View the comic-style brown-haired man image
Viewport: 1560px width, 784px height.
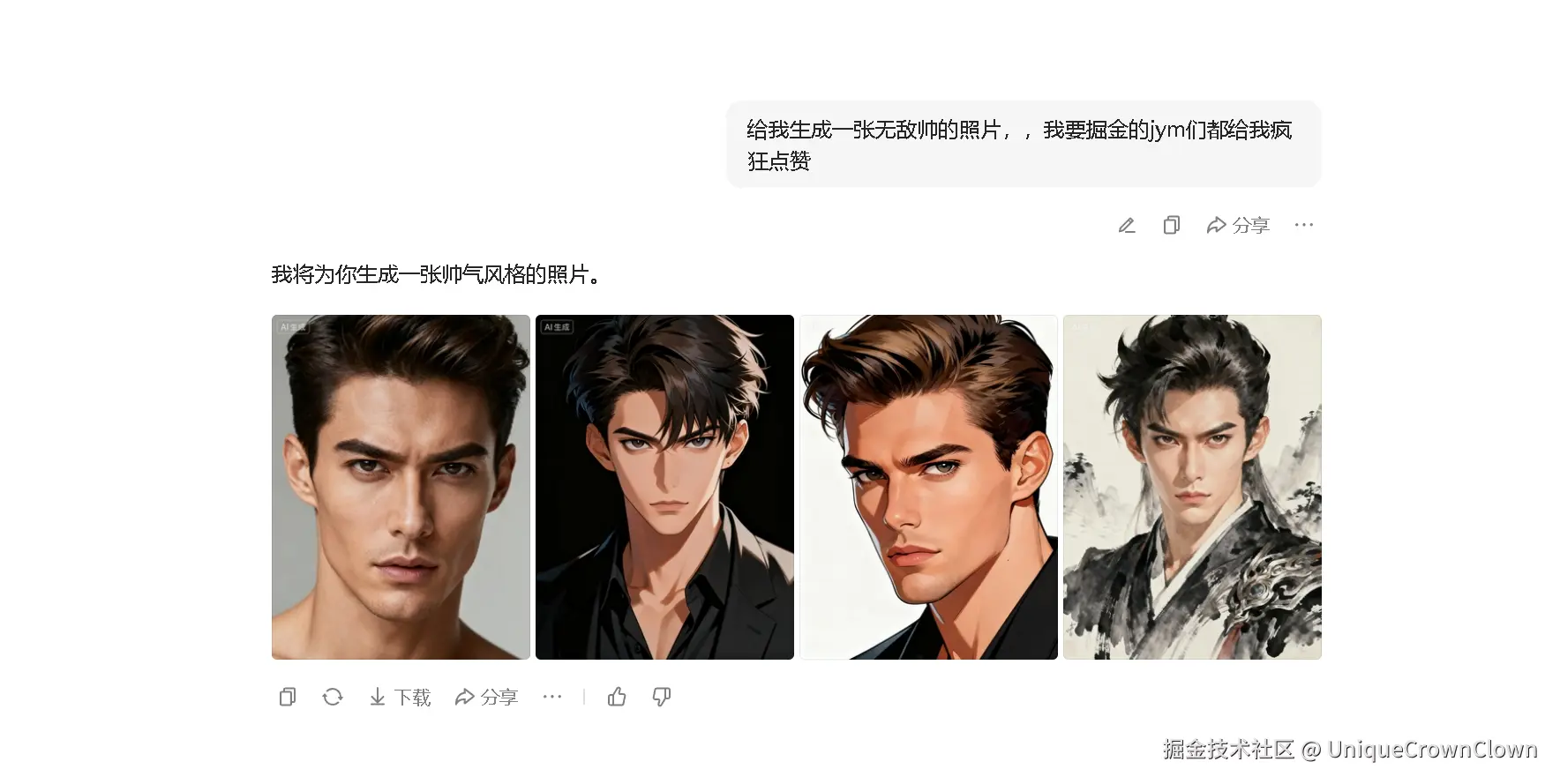pos(928,487)
